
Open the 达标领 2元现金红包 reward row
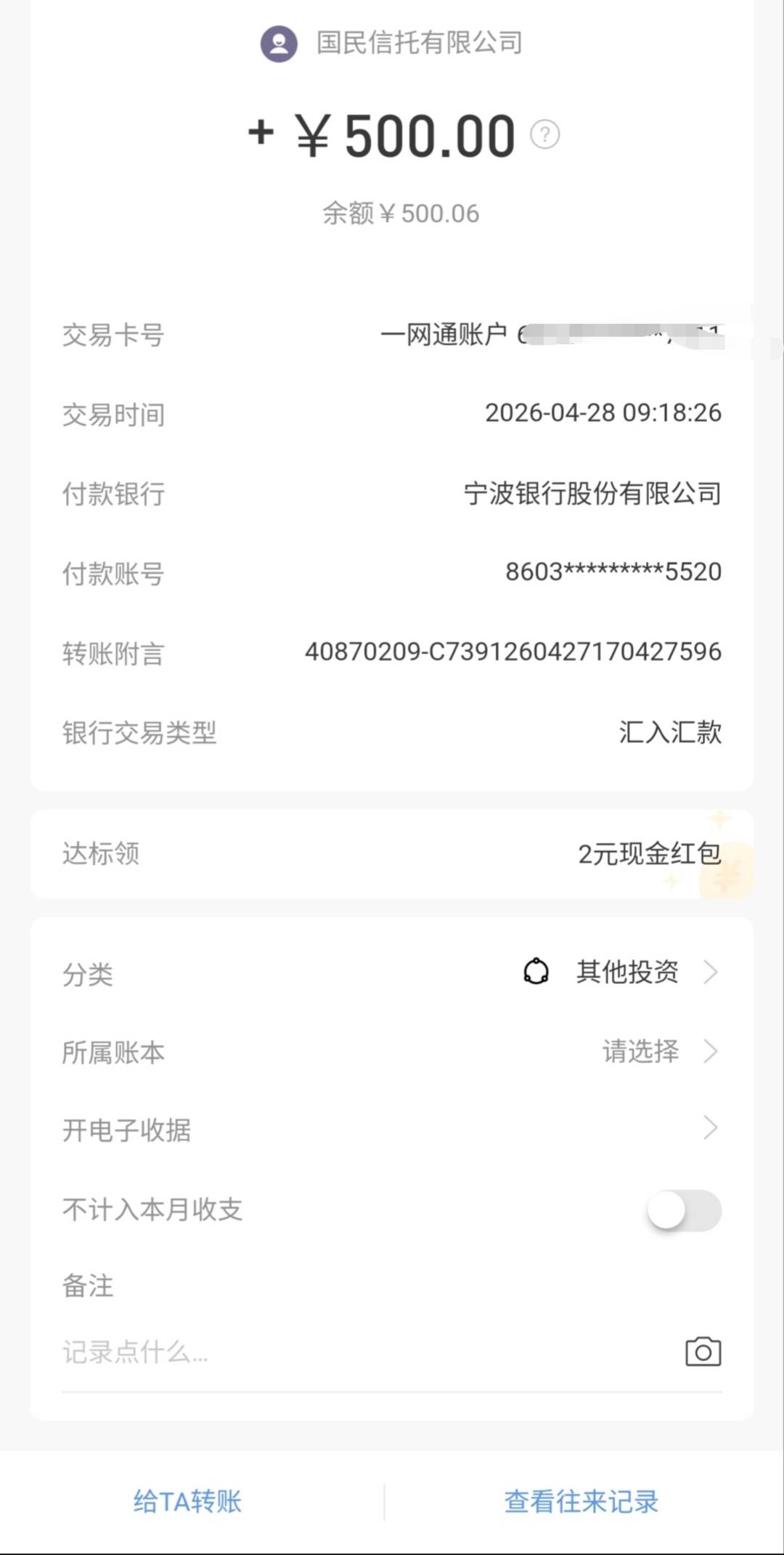point(392,853)
